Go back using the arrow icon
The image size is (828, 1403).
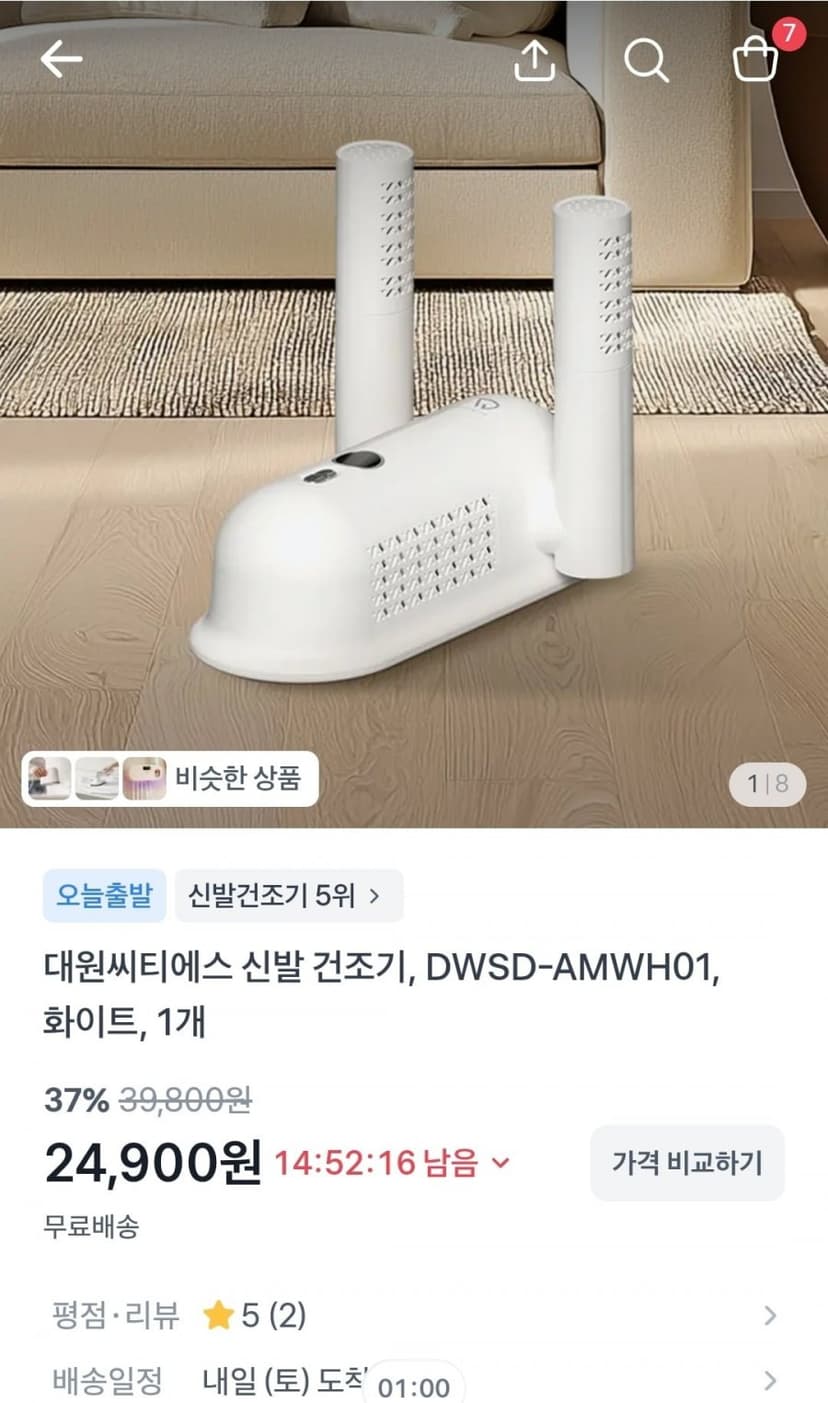(61, 60)
